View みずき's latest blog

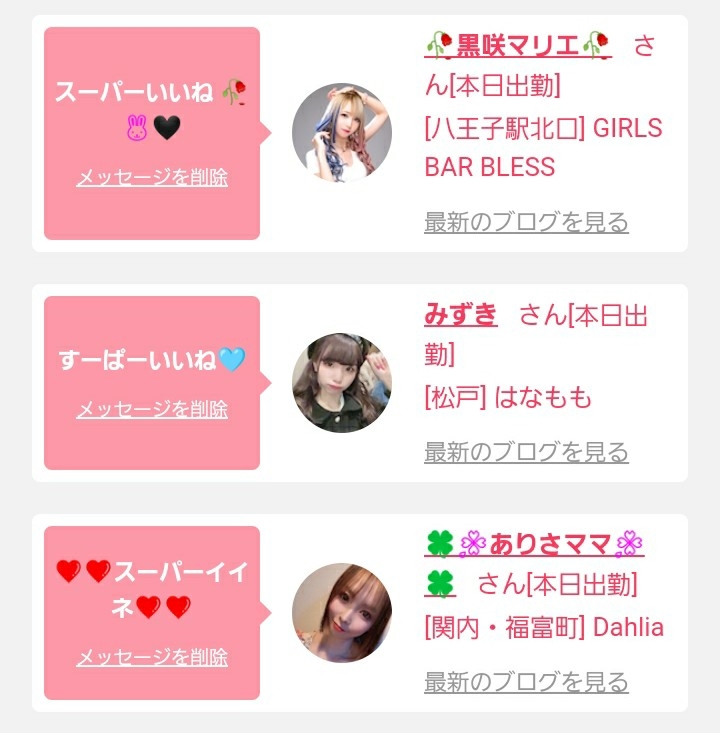(526, 452)
